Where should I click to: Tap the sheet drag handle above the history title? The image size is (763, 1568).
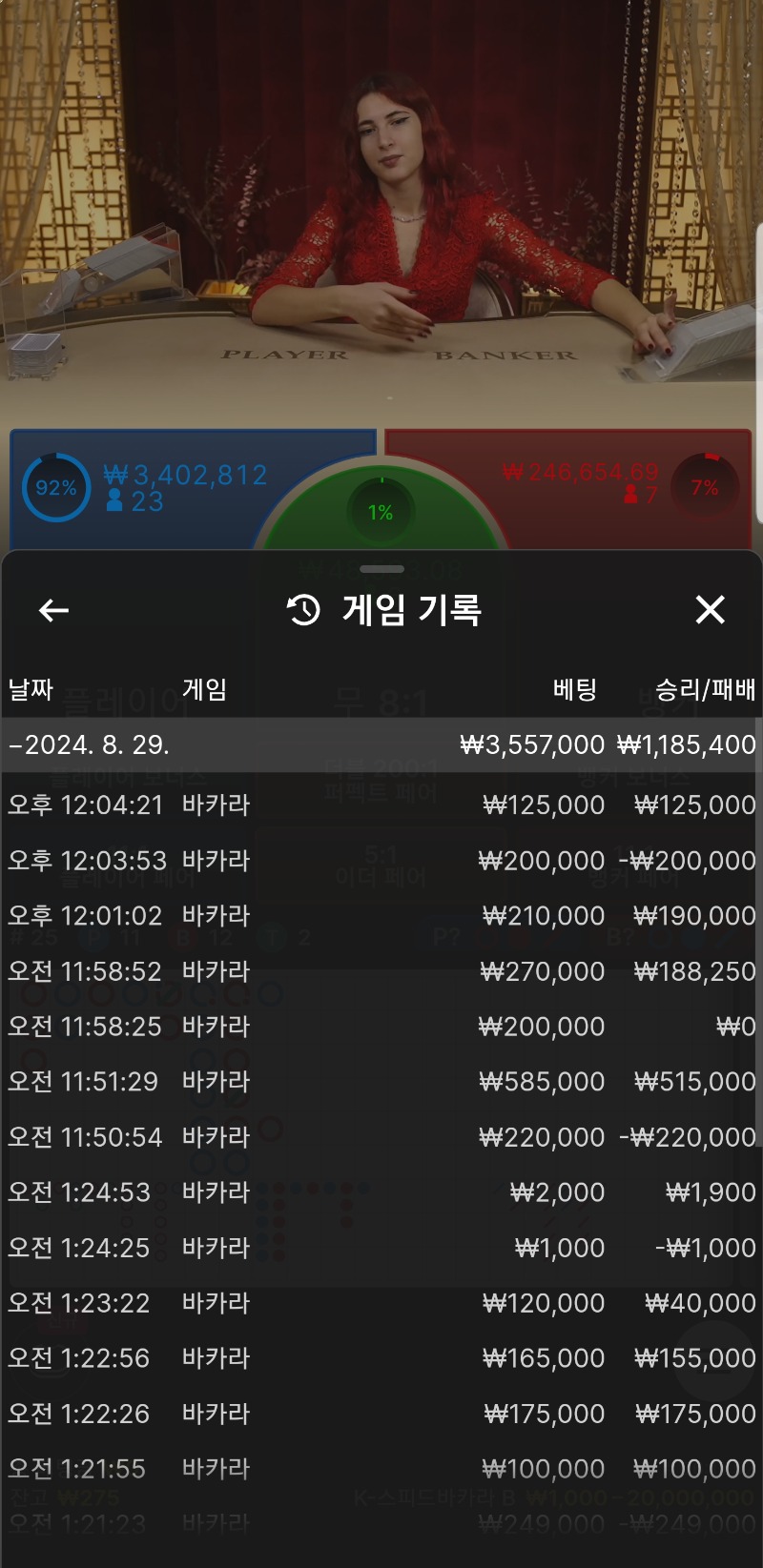tap(381, 569)
